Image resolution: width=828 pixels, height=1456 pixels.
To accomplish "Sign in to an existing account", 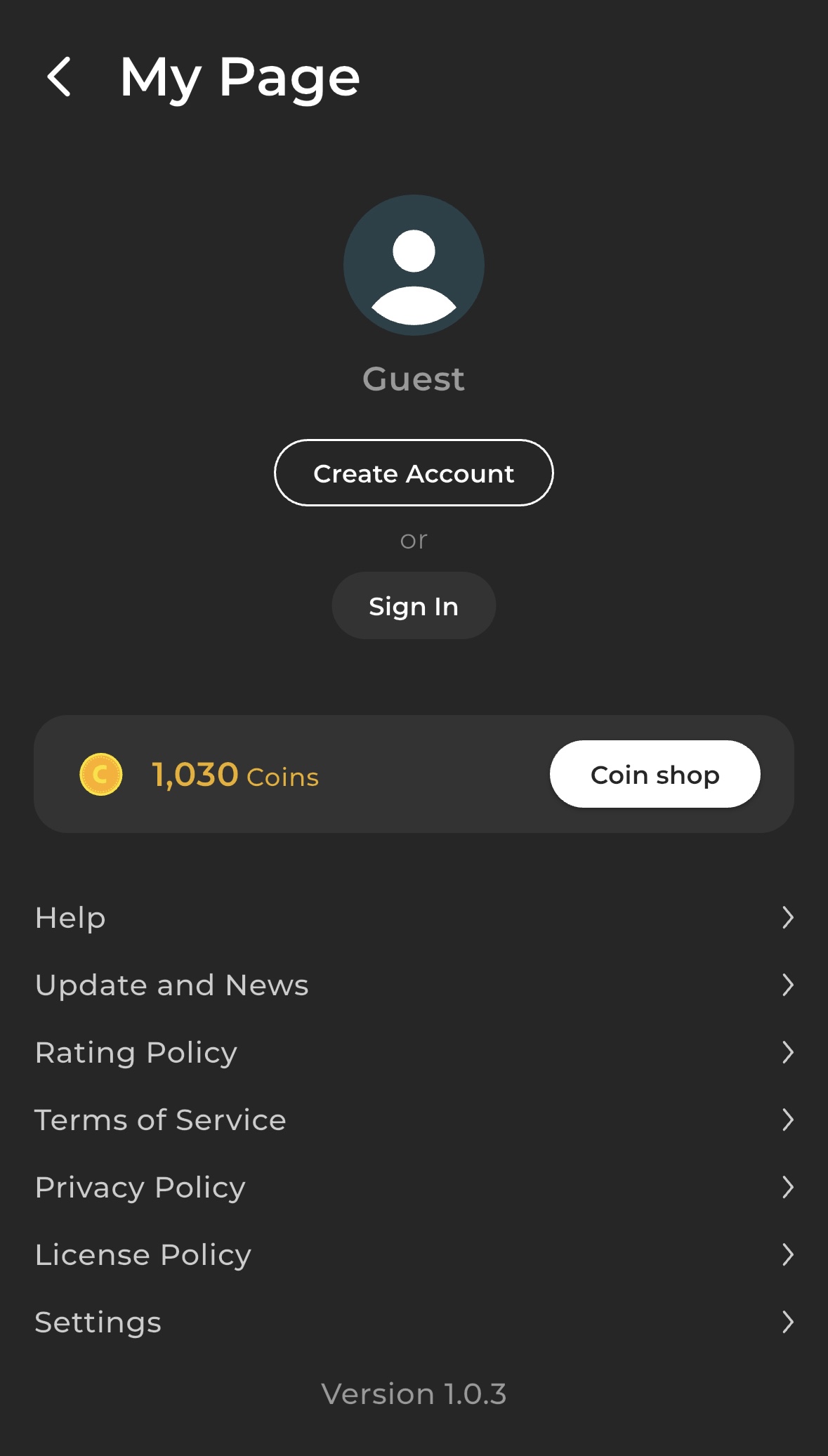I will pos(414,605).
